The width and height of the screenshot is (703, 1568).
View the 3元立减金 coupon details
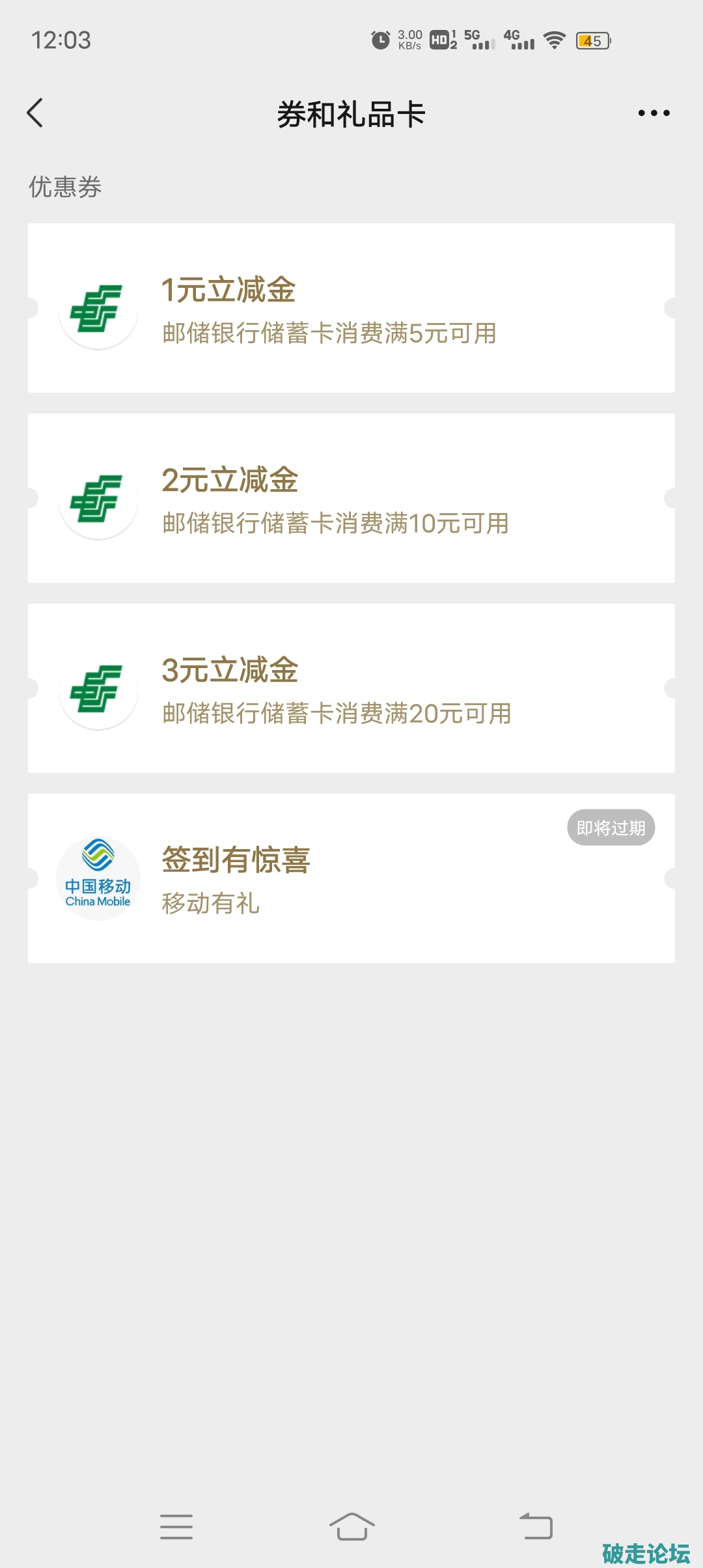351,688
